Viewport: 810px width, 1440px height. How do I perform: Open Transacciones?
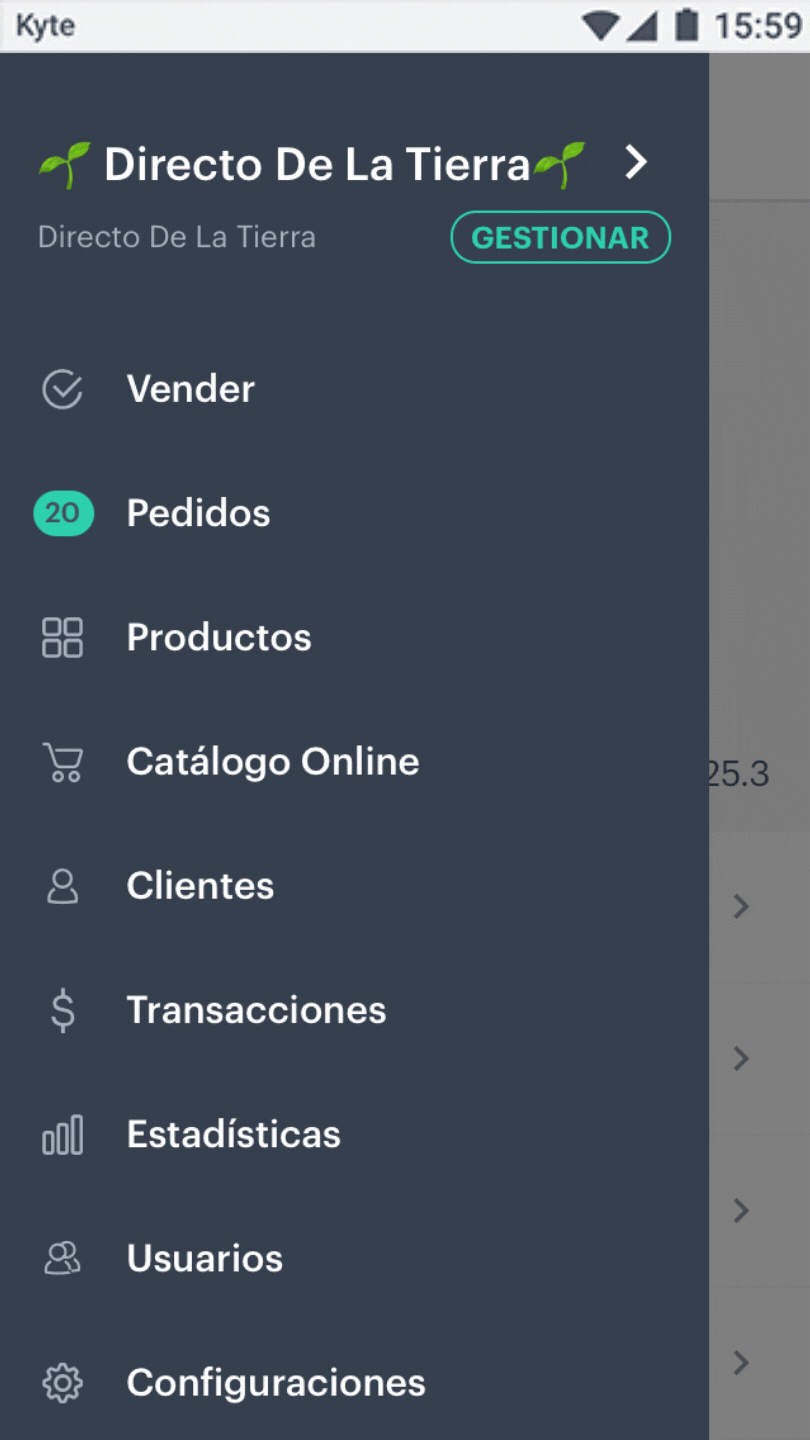click(256, 1010)
